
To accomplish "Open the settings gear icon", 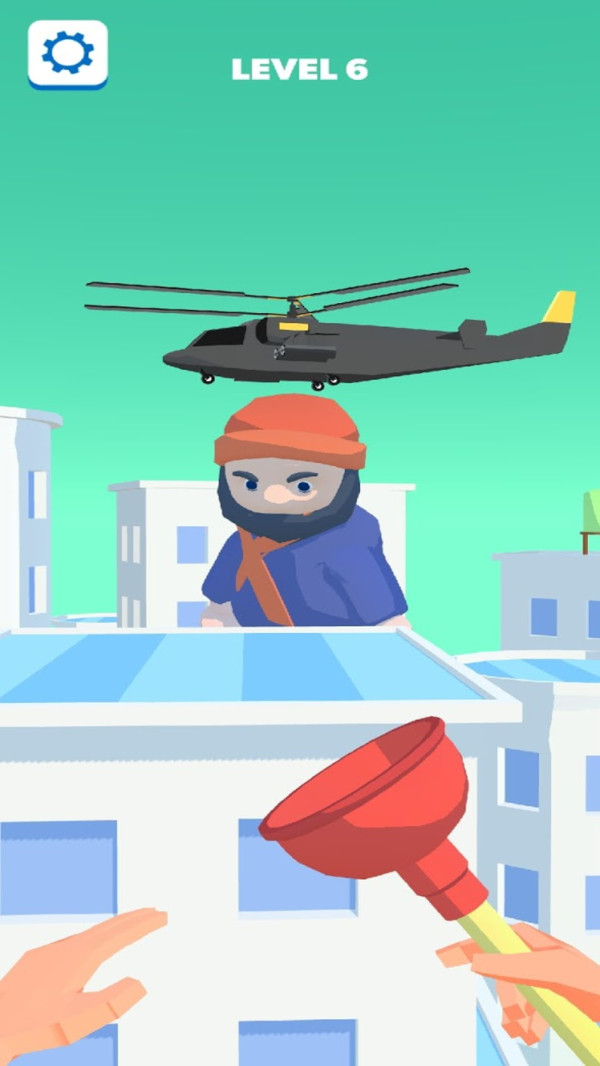I will (x=67, y=53).
